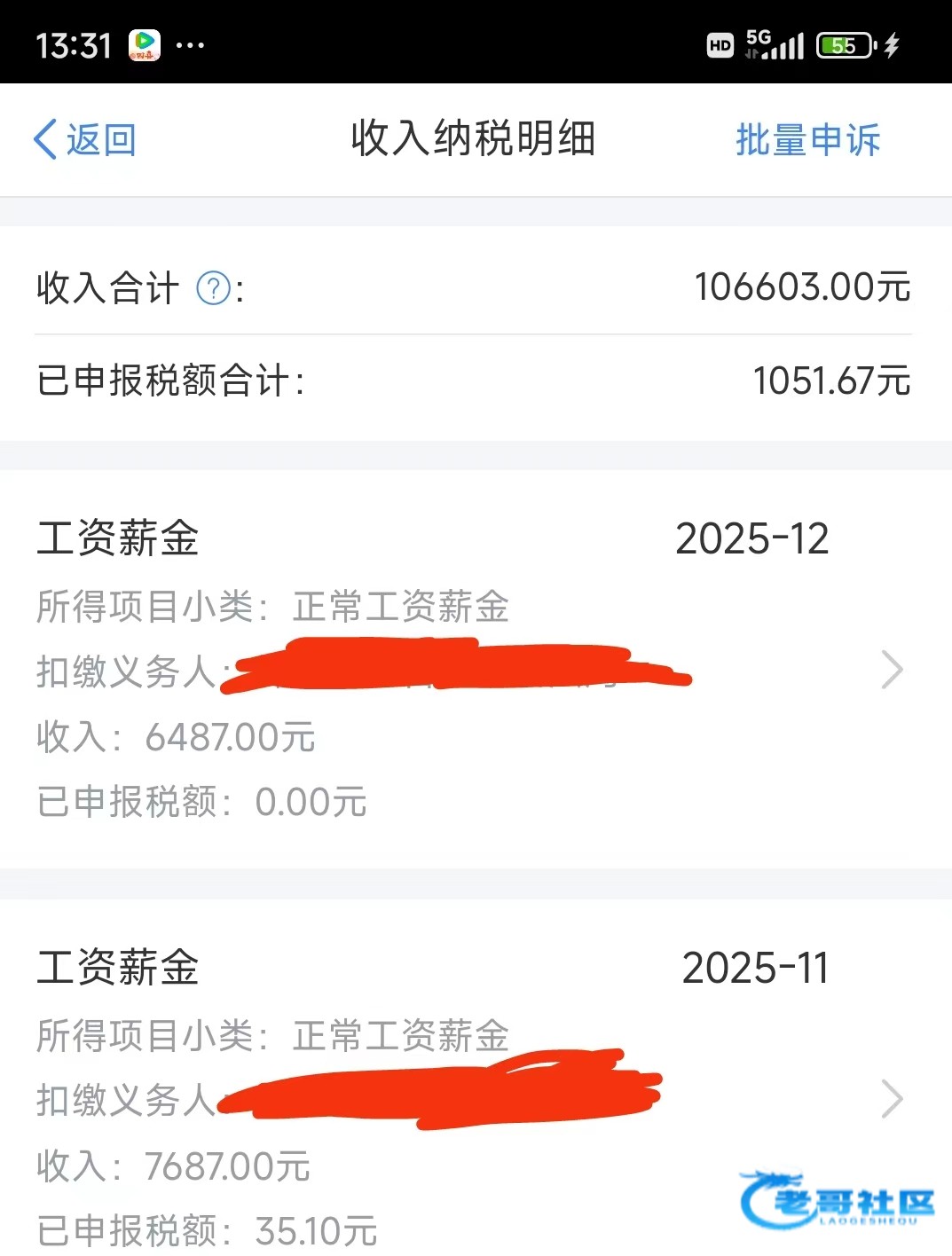Open 批量申诉 batch appeal
Viewport: 952px width, 1256px height.
[807, 140]
